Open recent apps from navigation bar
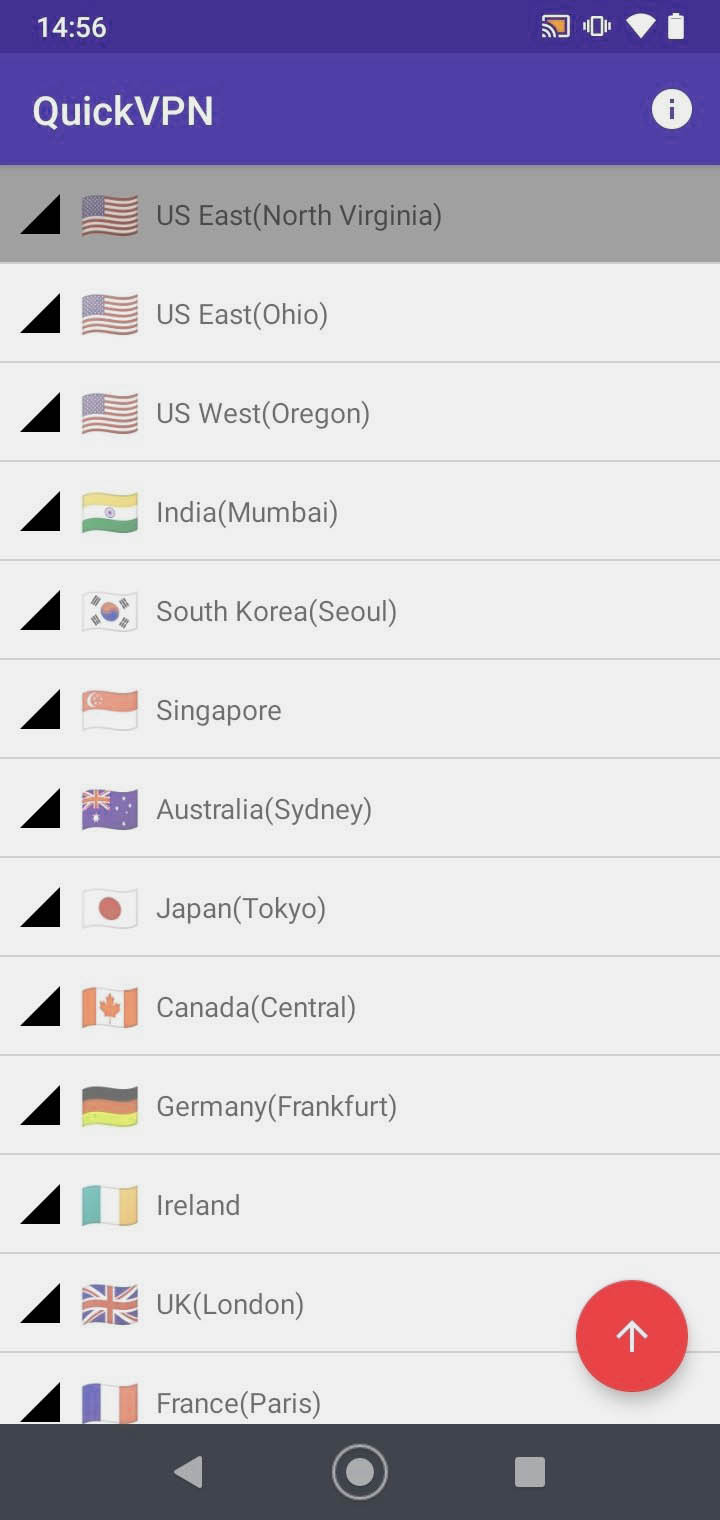This screenshot has width=720, height=1520. [x=530, y=1472]
